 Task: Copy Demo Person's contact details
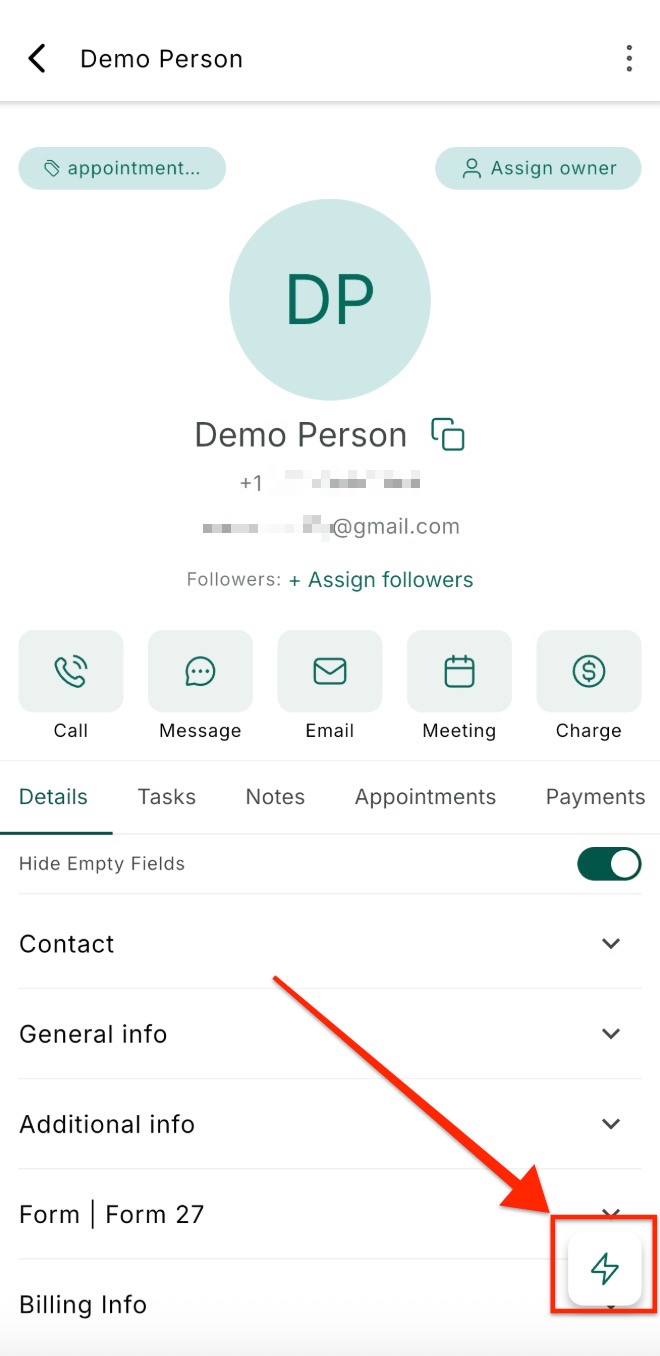[x=448, y=435]
